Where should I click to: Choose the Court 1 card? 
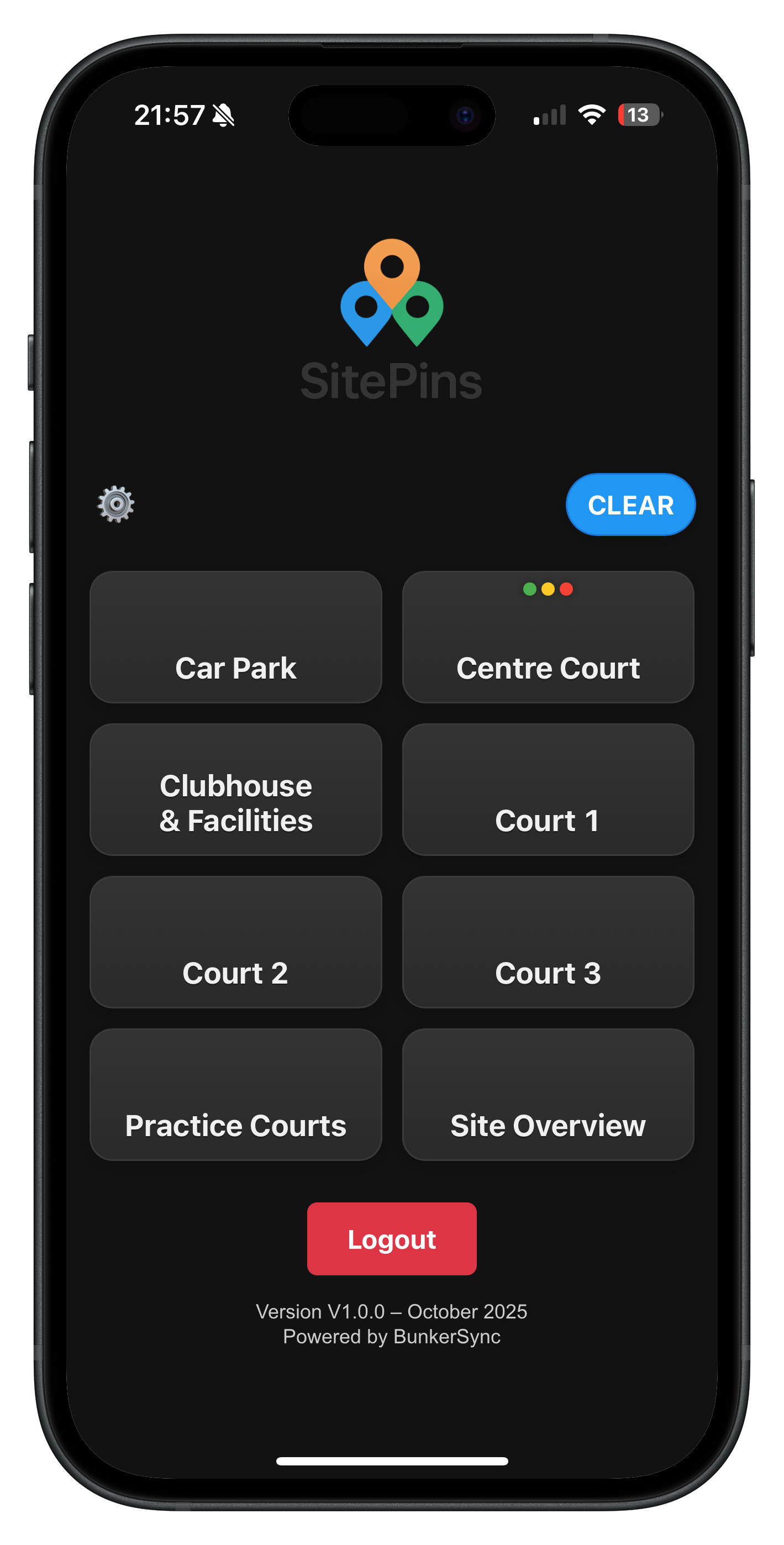548,789
